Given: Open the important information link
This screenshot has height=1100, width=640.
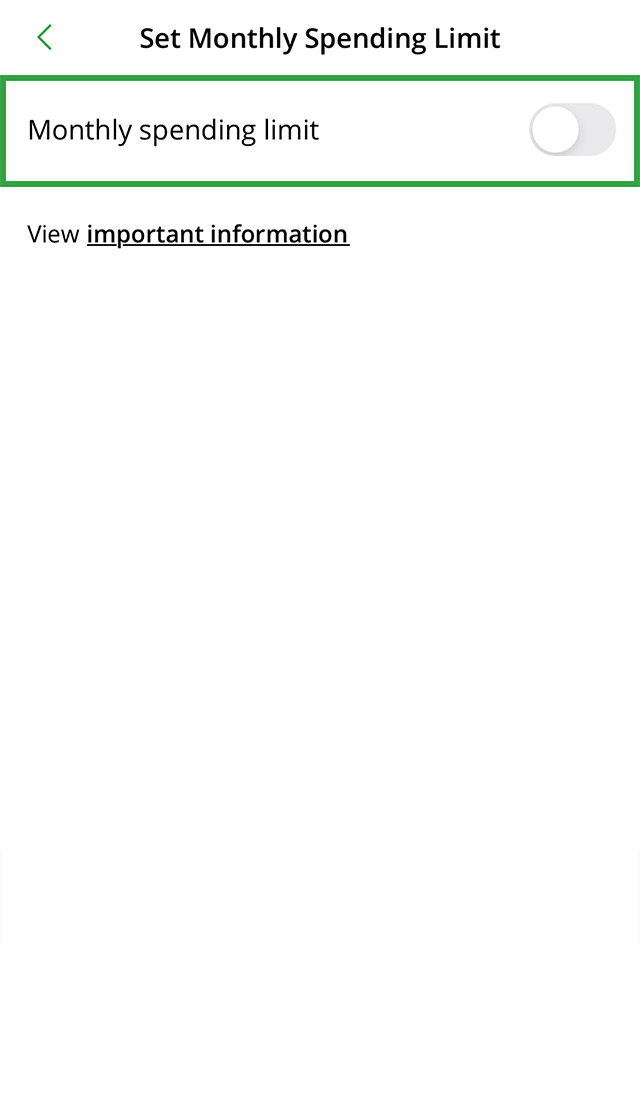Looking at the screenshot, I should [217, 234].
